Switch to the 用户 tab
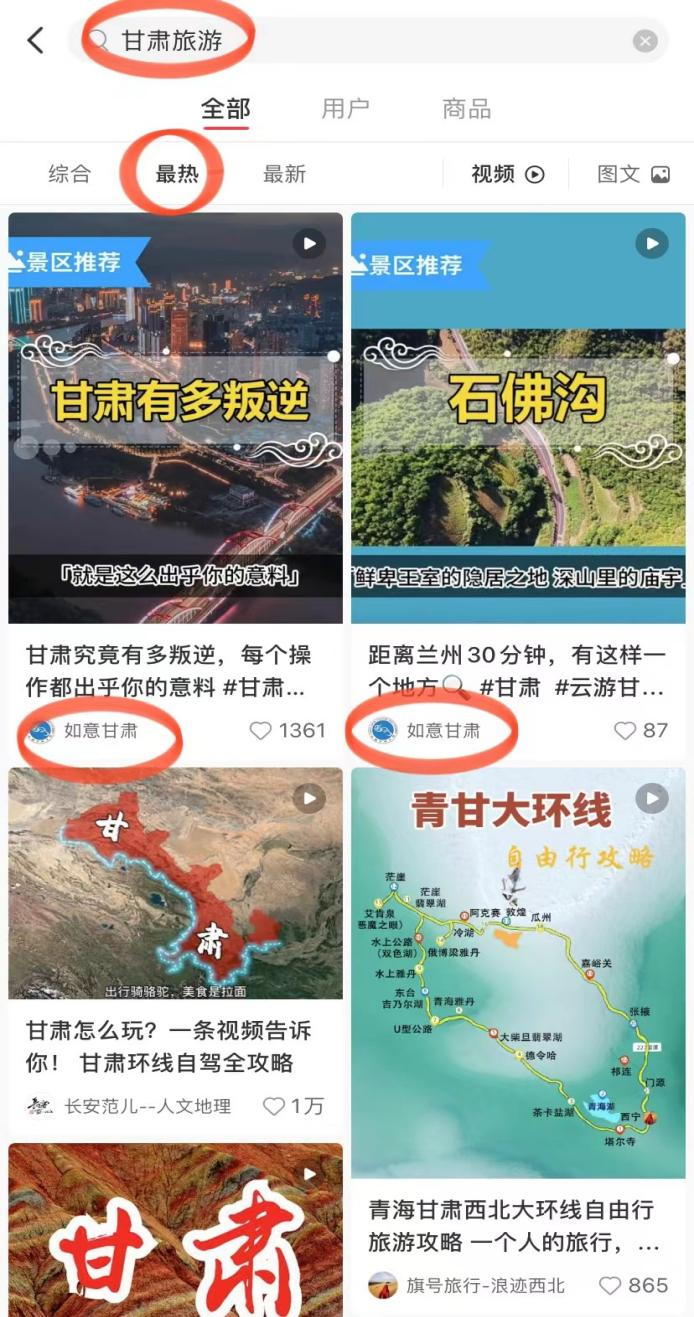 (x=345, y=109)
